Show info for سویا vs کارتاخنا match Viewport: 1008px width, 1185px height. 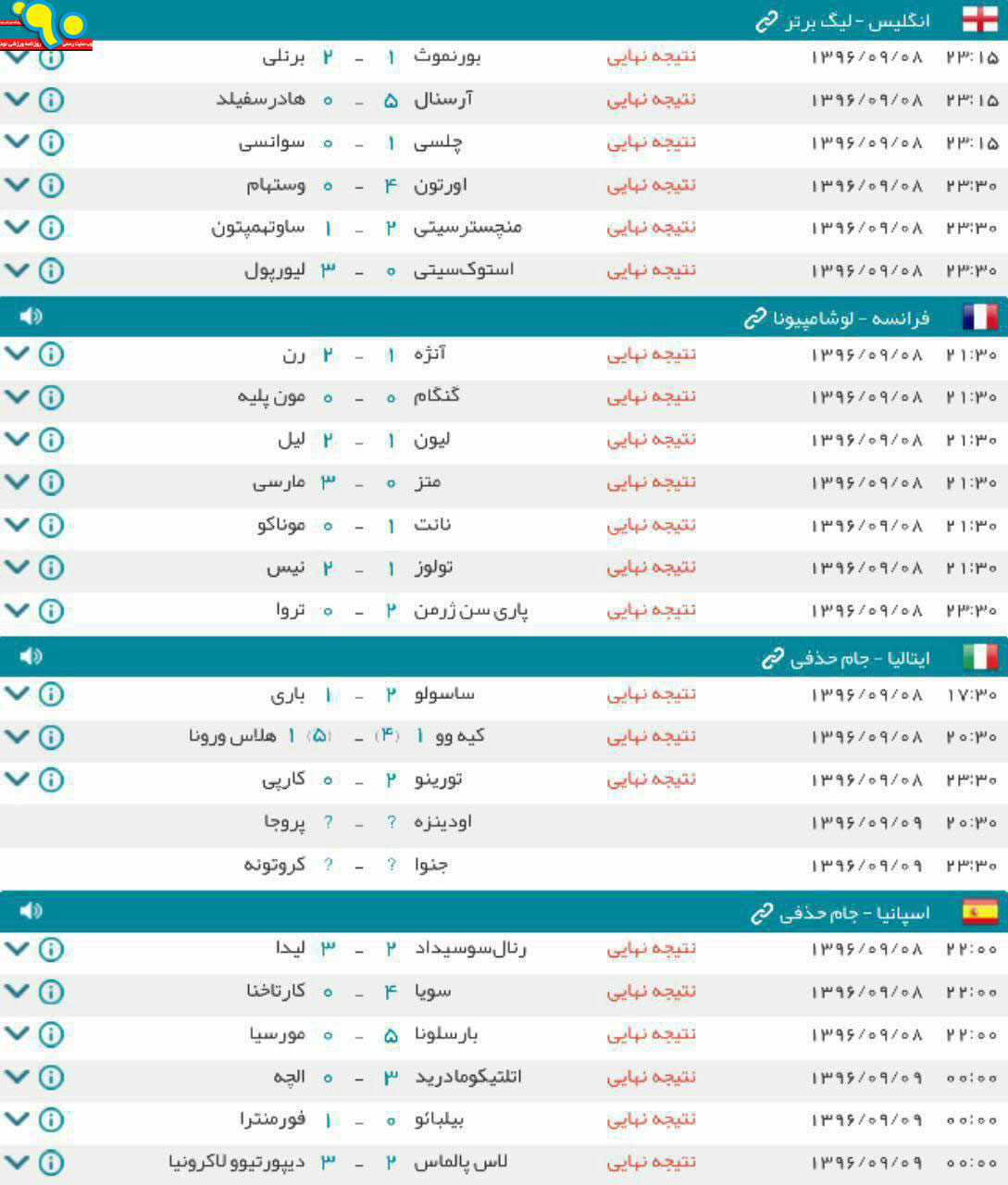tap(51, 992)
